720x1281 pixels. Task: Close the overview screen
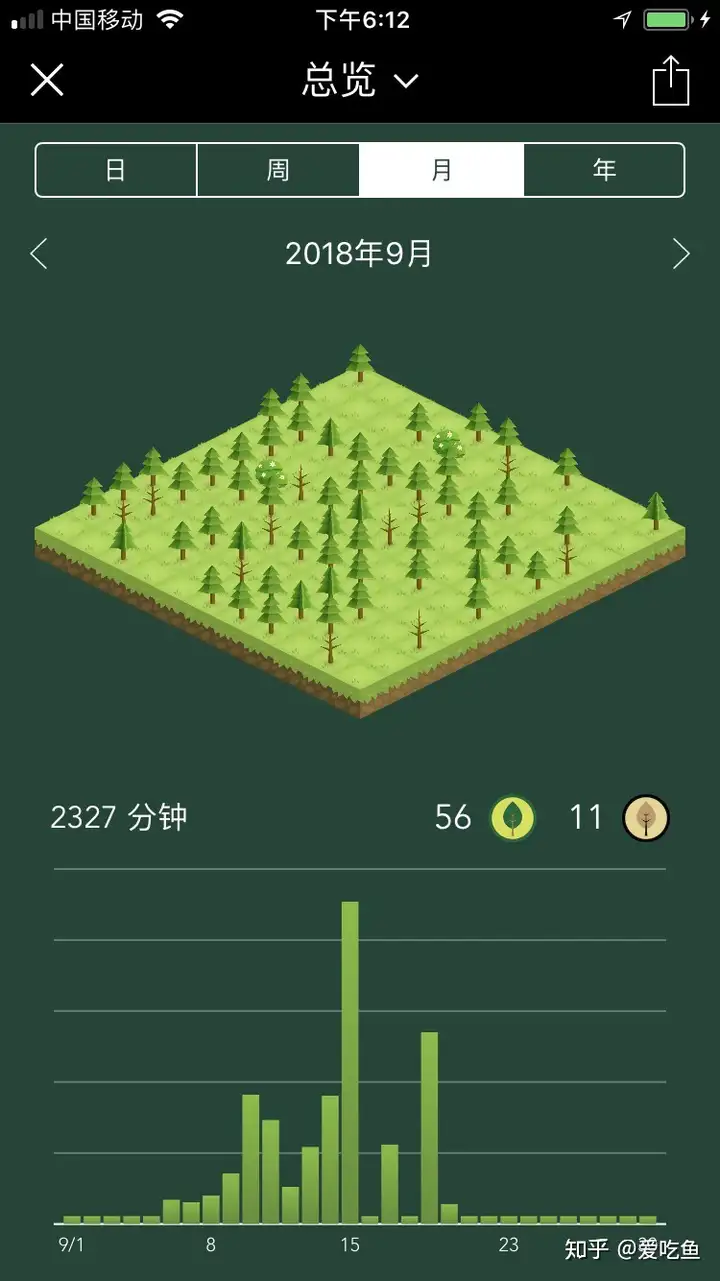pyautogui.click(x=47, y=80)
